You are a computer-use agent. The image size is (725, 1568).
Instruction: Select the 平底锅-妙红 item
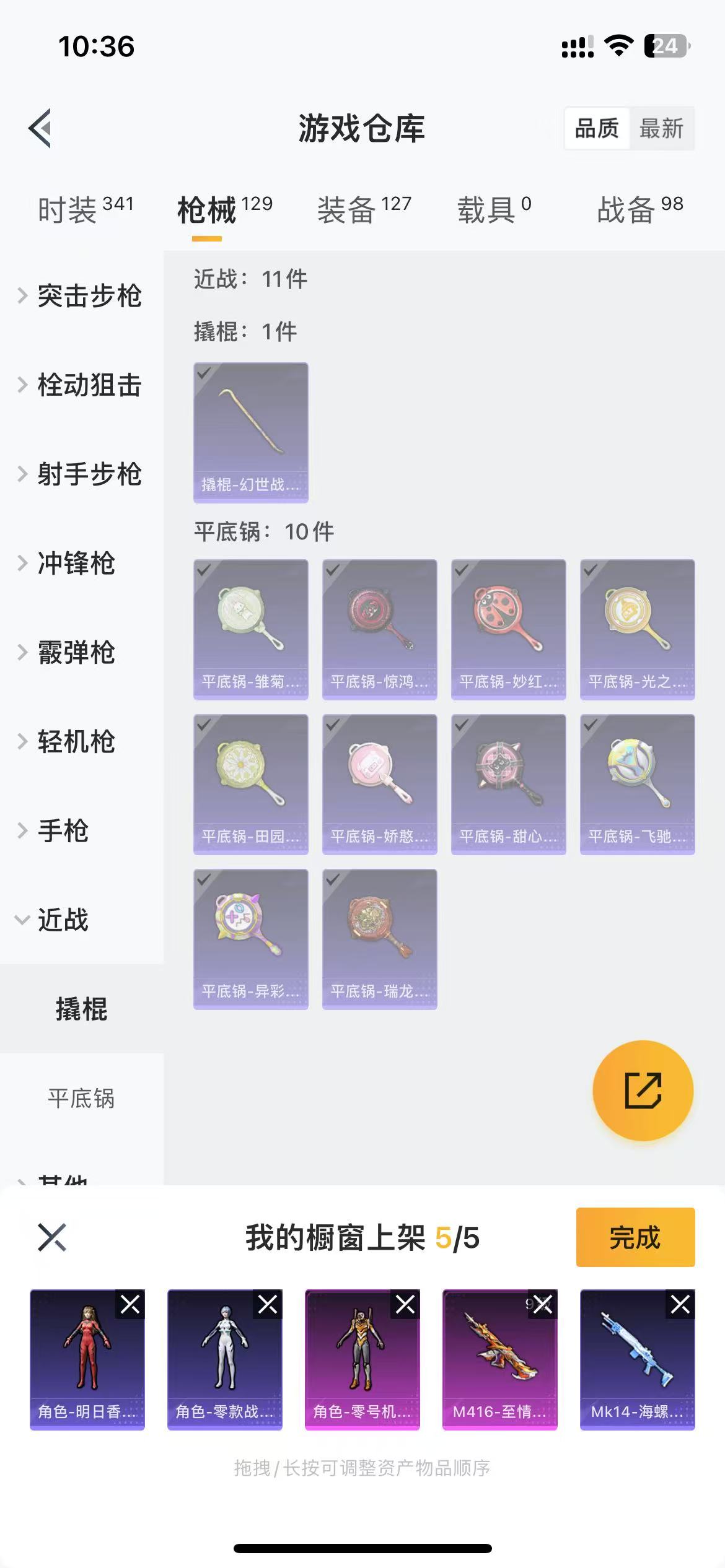(x=508, y=629)
